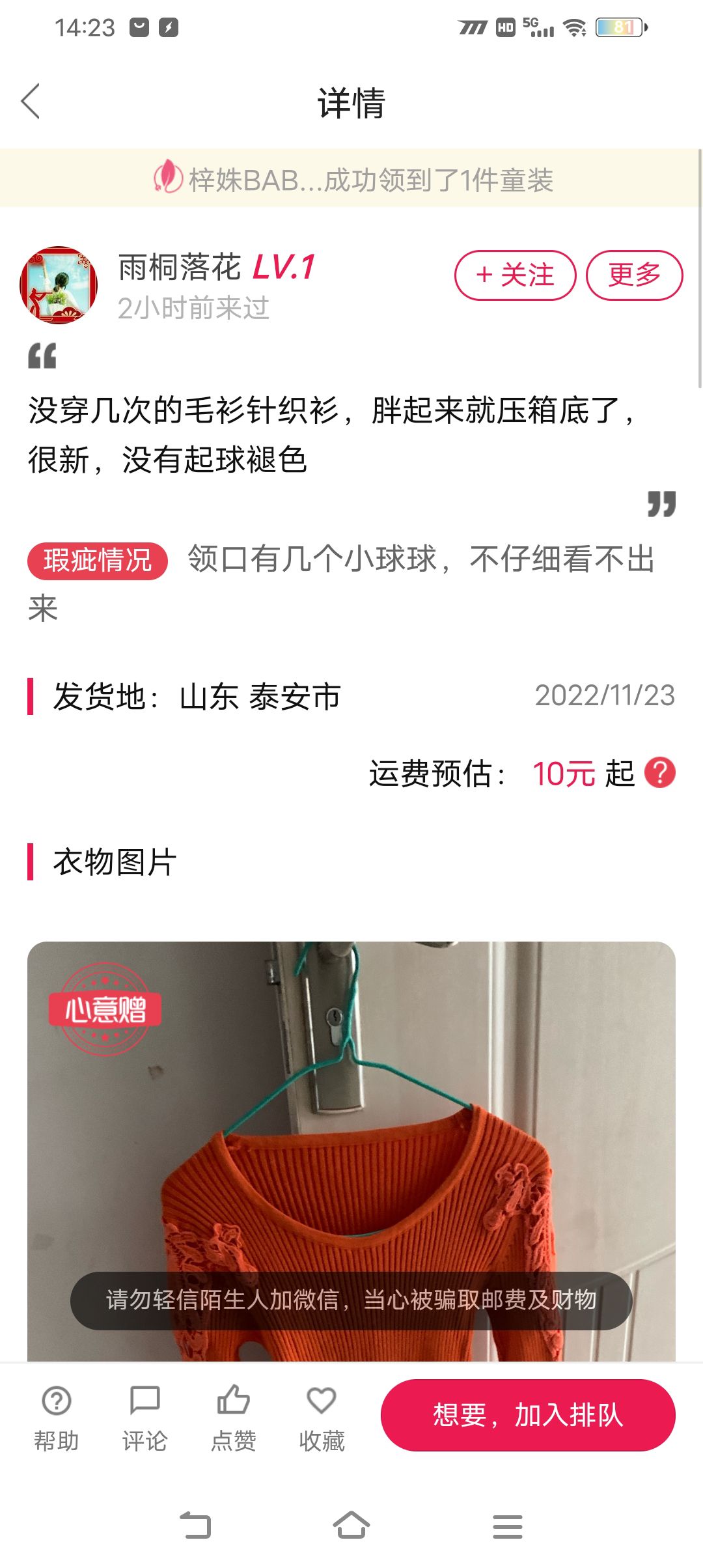The width and height of the screenshot is (703, 1568).
Task: Follow user 雨桐落花 with 关注 button
Action: (515, 275)
